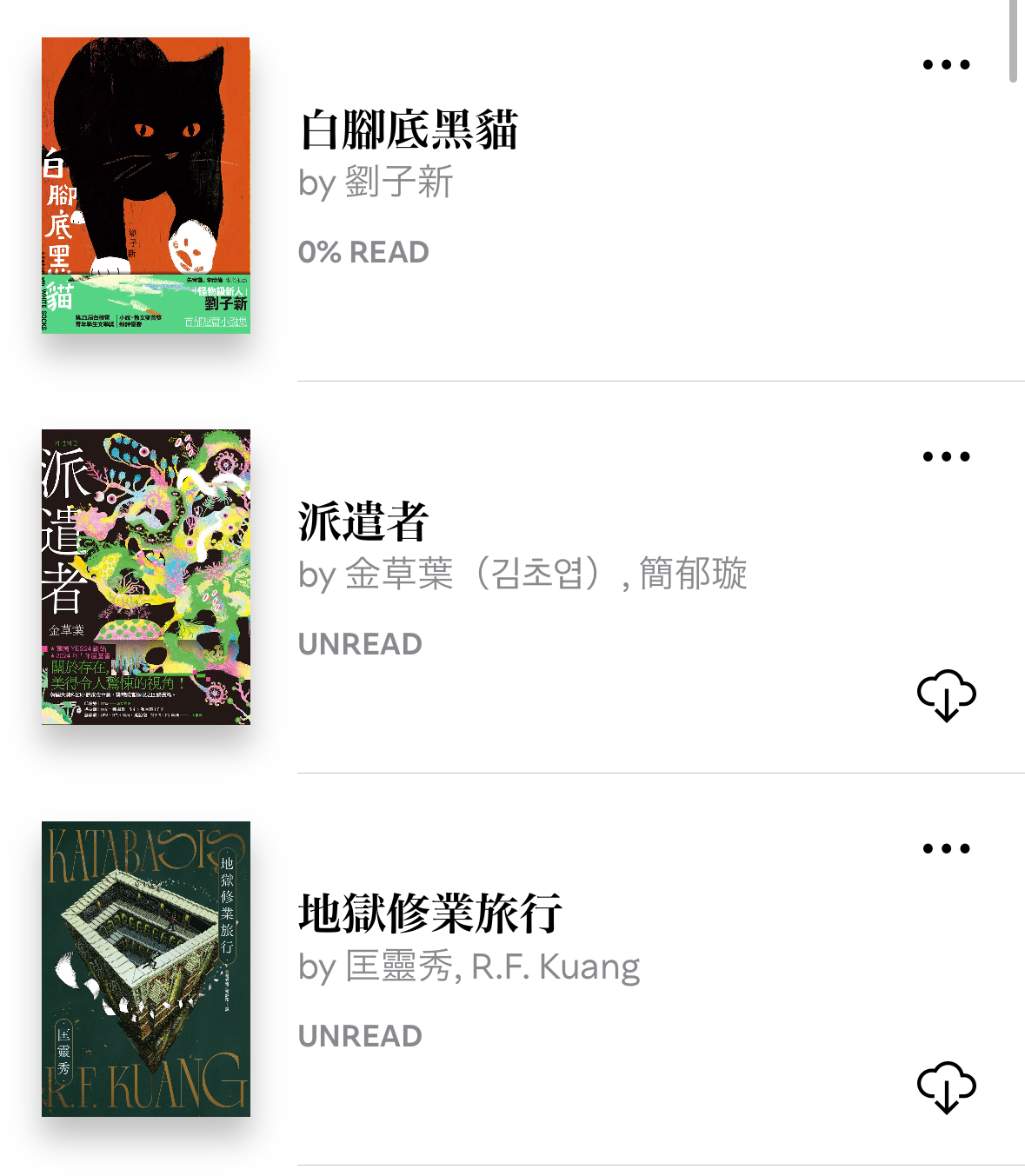The width and height of the screenshot is (1025, 1176).
Task: Open the 地獄修業旅行 book cover
Action: tap(146, 969)
